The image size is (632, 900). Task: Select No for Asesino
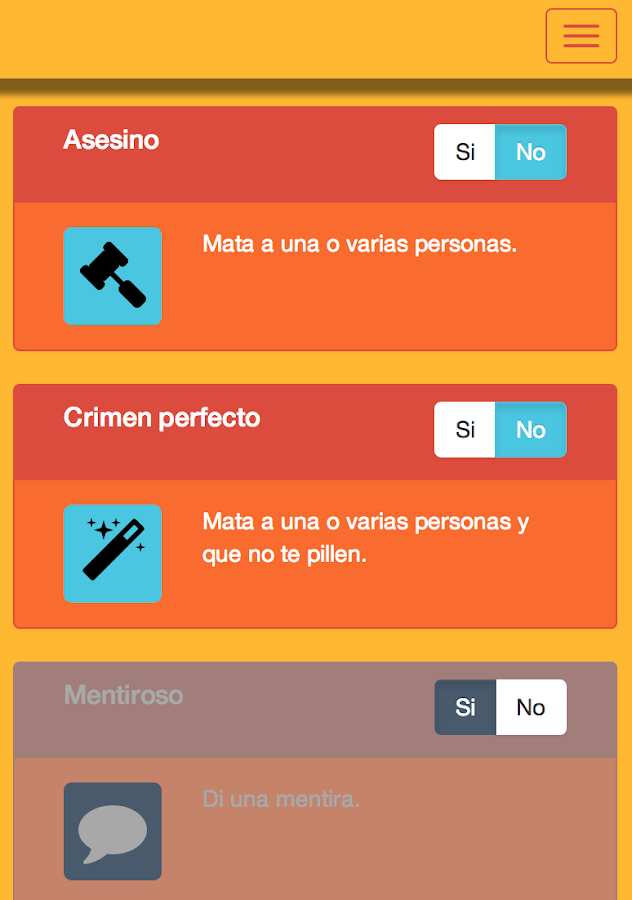tap(530, 152)
